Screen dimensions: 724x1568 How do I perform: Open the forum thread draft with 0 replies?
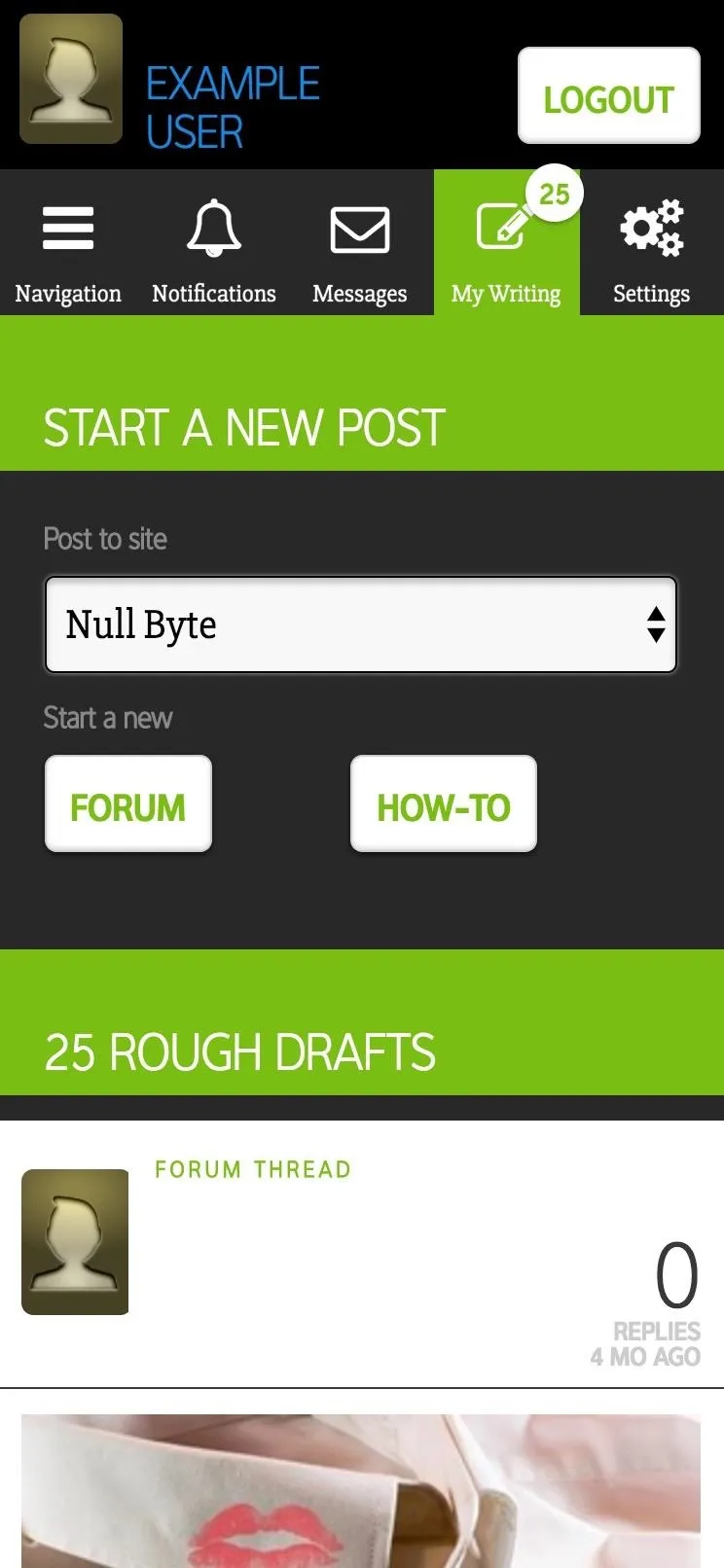click(x=362, y=1253)
